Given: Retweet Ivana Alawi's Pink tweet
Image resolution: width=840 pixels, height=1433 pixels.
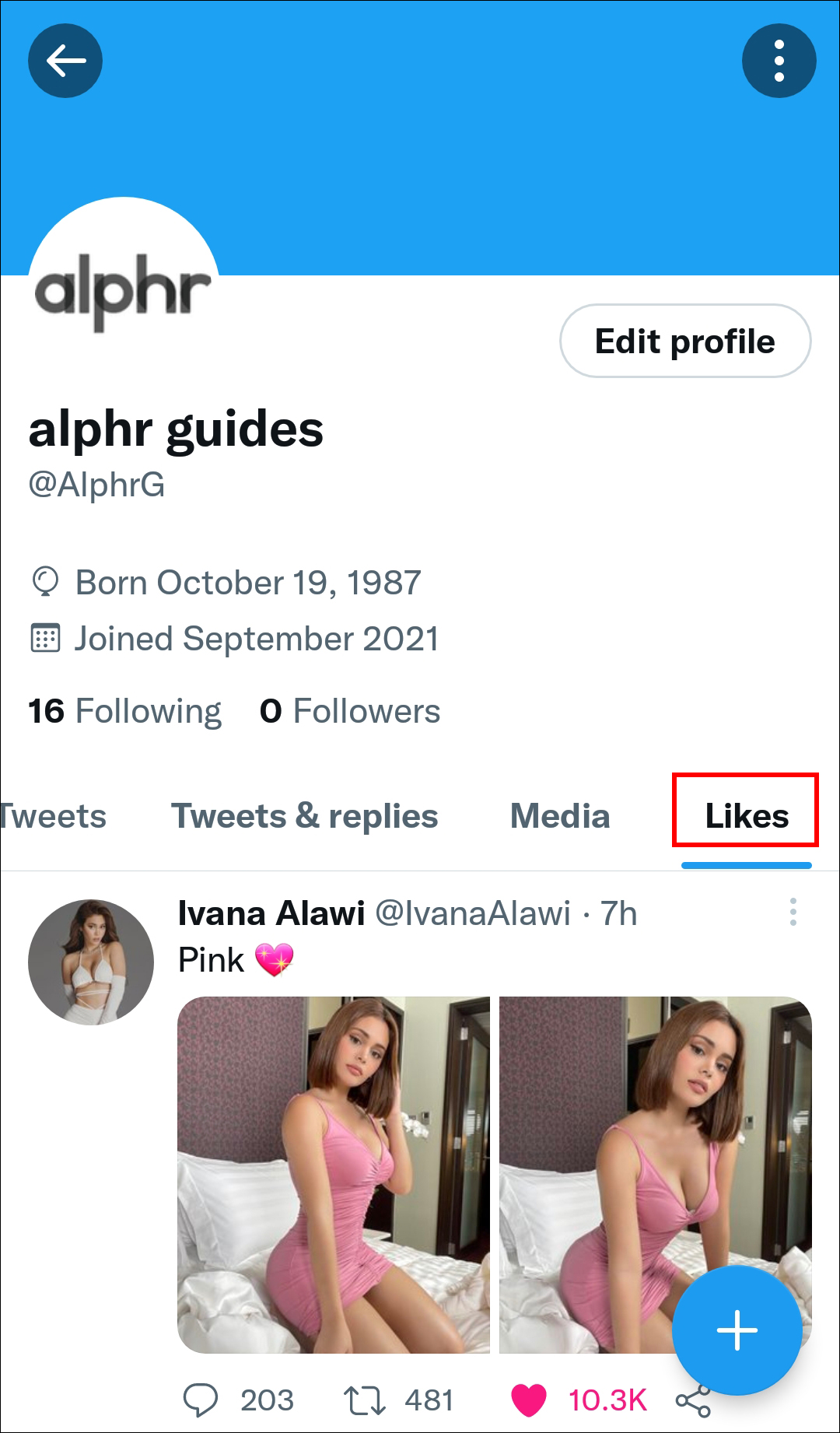Looking at the screenshot, I should point(364,1400).
